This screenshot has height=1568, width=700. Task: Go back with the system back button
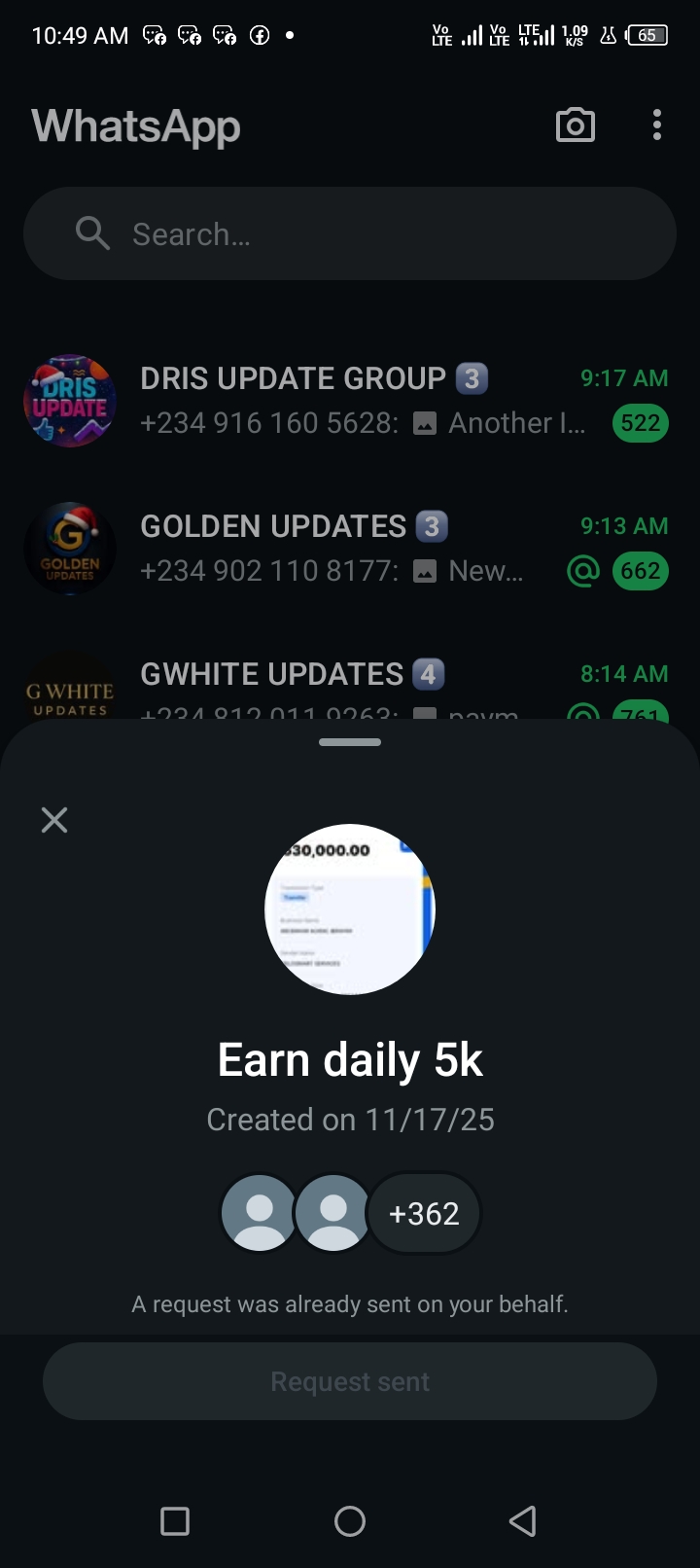pyautogui.click(x=523, y=1520)
